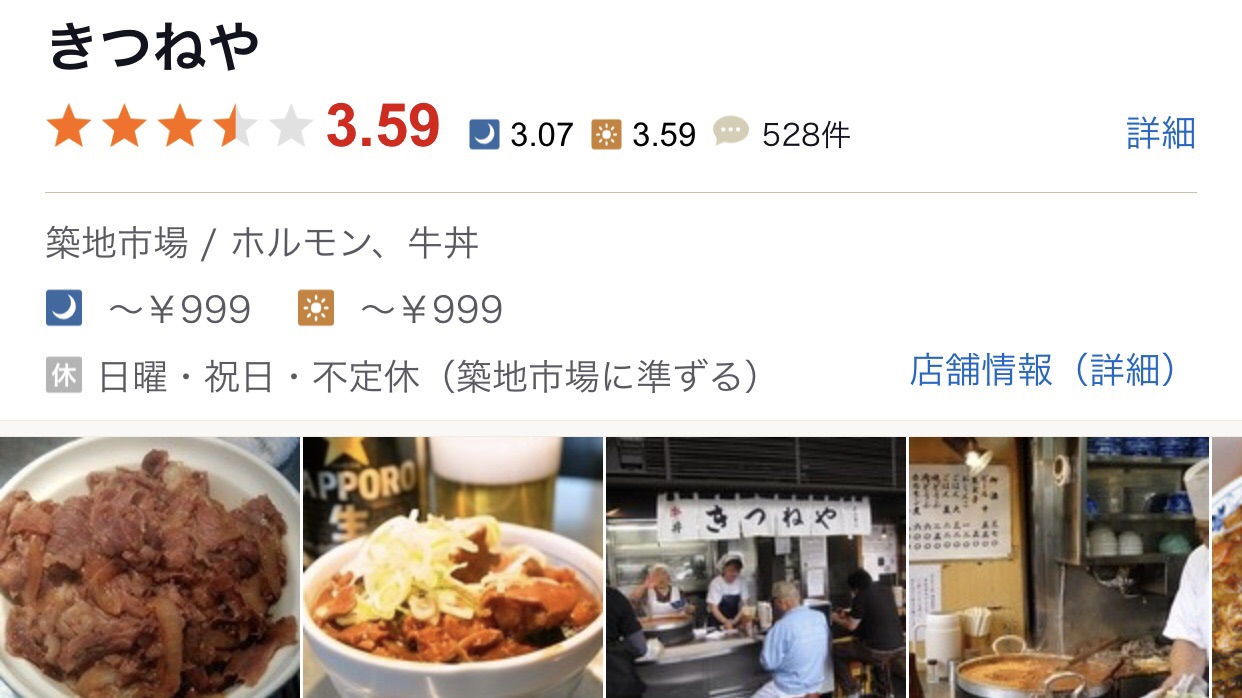View the kitchen pot and menu photo
This screenshot has height=698, width=1242.
(1058, 567)
